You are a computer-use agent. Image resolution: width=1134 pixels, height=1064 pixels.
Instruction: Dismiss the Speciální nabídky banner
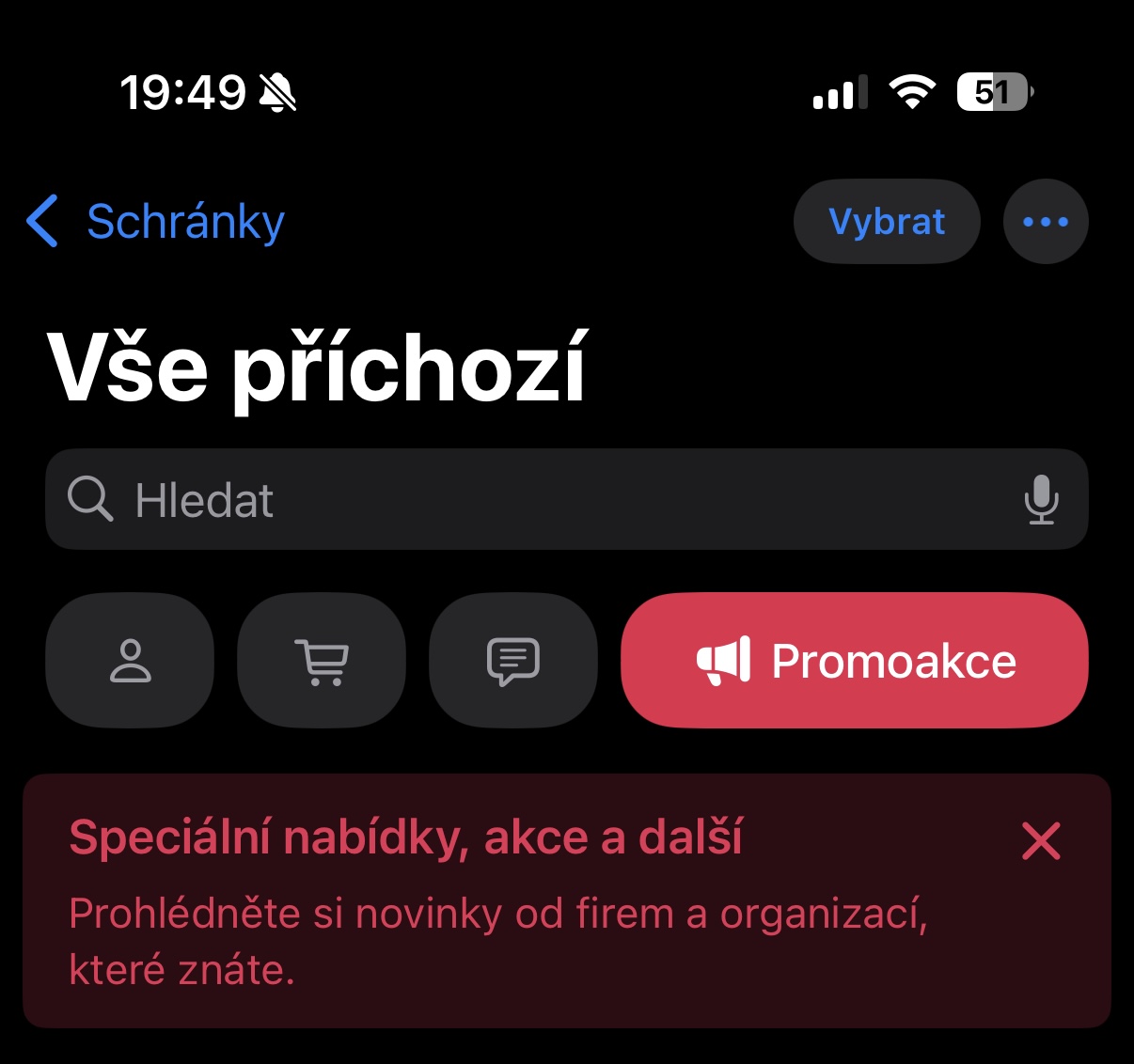tap(1041, 840)
